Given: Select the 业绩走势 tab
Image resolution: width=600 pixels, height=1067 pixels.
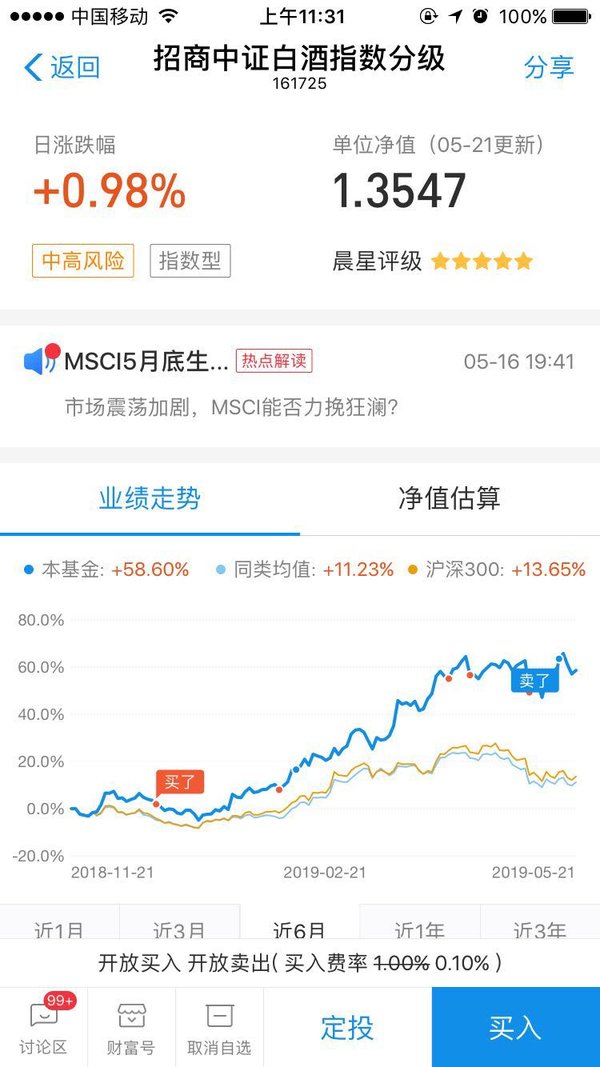Looking at the screenshot, I should 150,499.
